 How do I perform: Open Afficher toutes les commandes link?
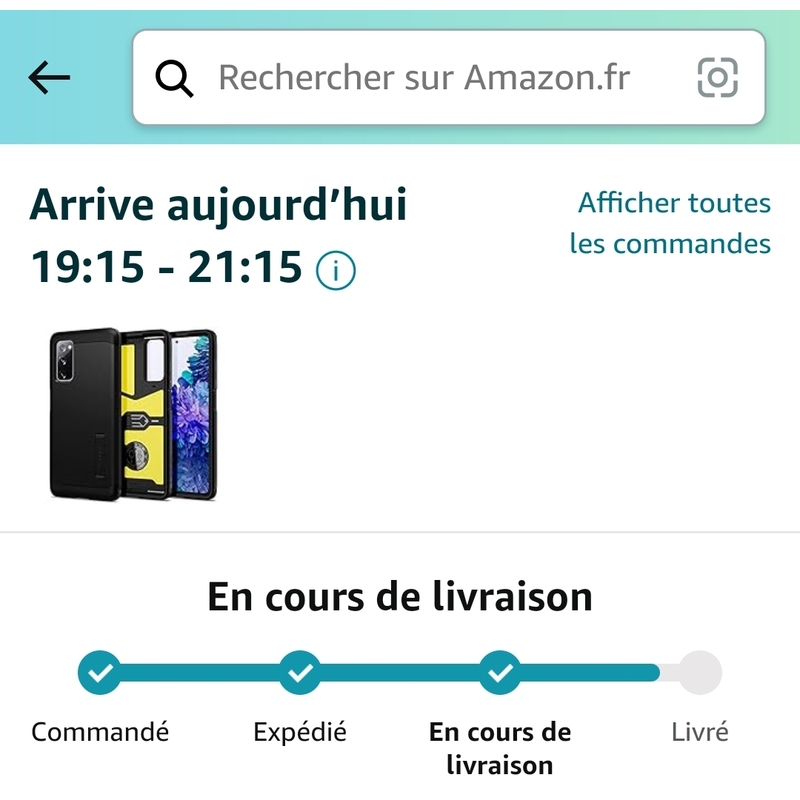(671, 223)
